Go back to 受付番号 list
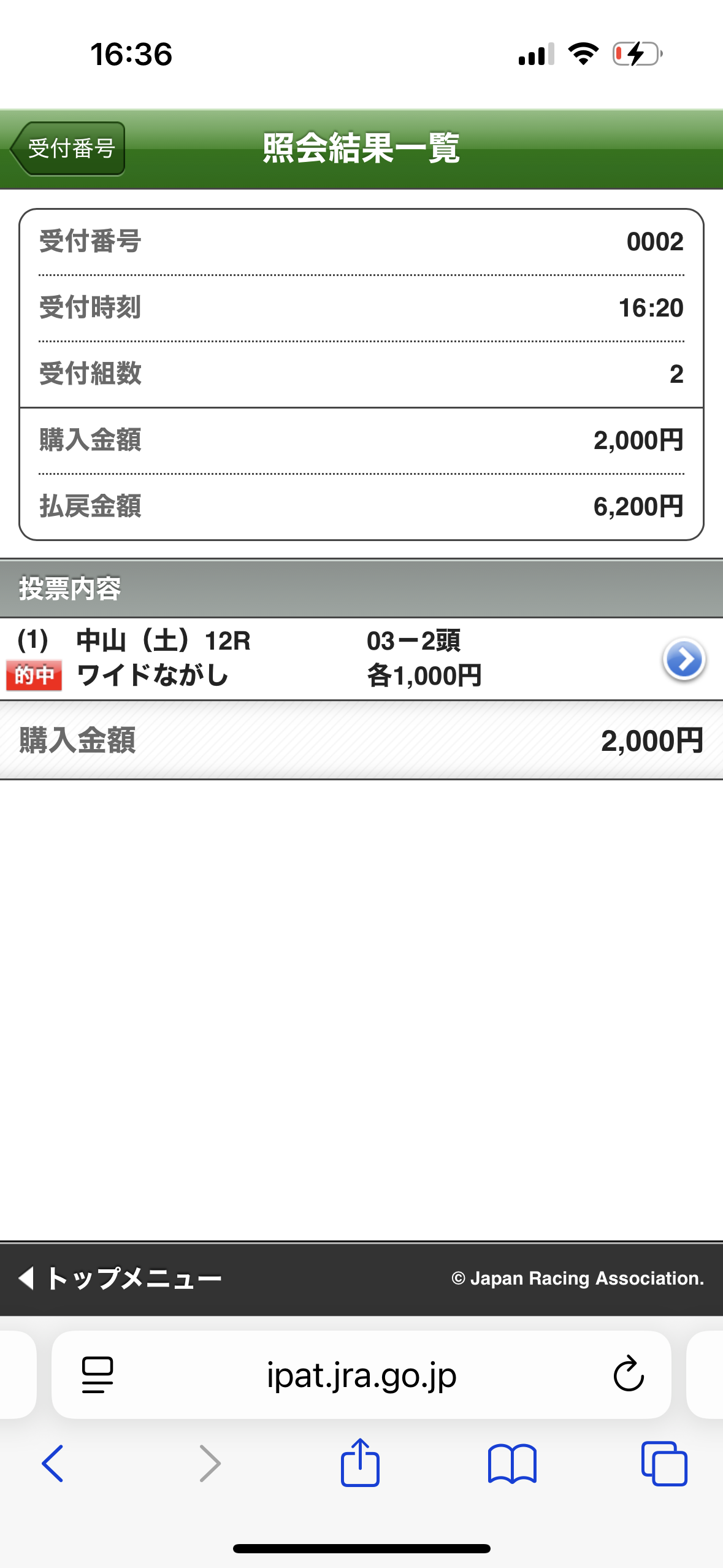The width and height of the screenshot is (723, 1568). (68, 148)
